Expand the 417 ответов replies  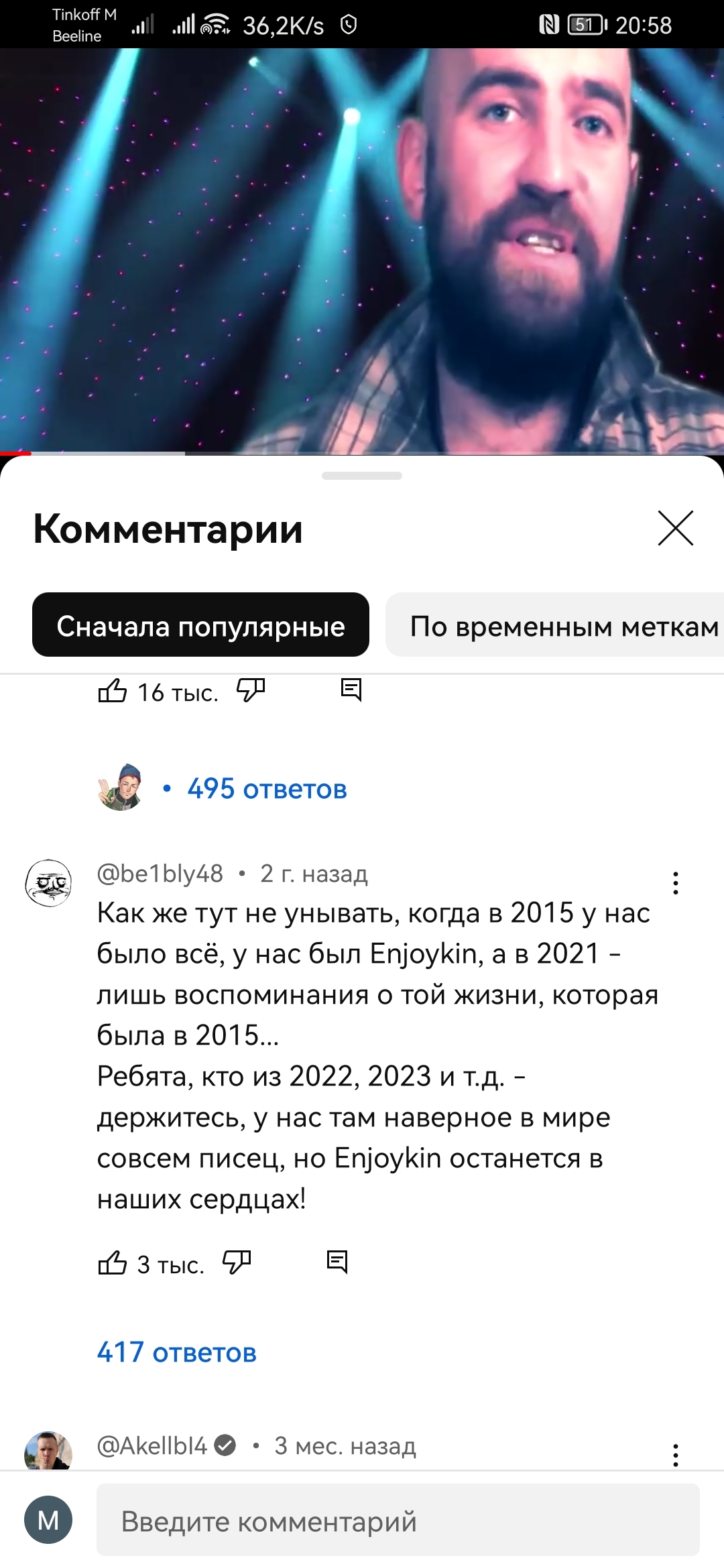pos(177,1352)
